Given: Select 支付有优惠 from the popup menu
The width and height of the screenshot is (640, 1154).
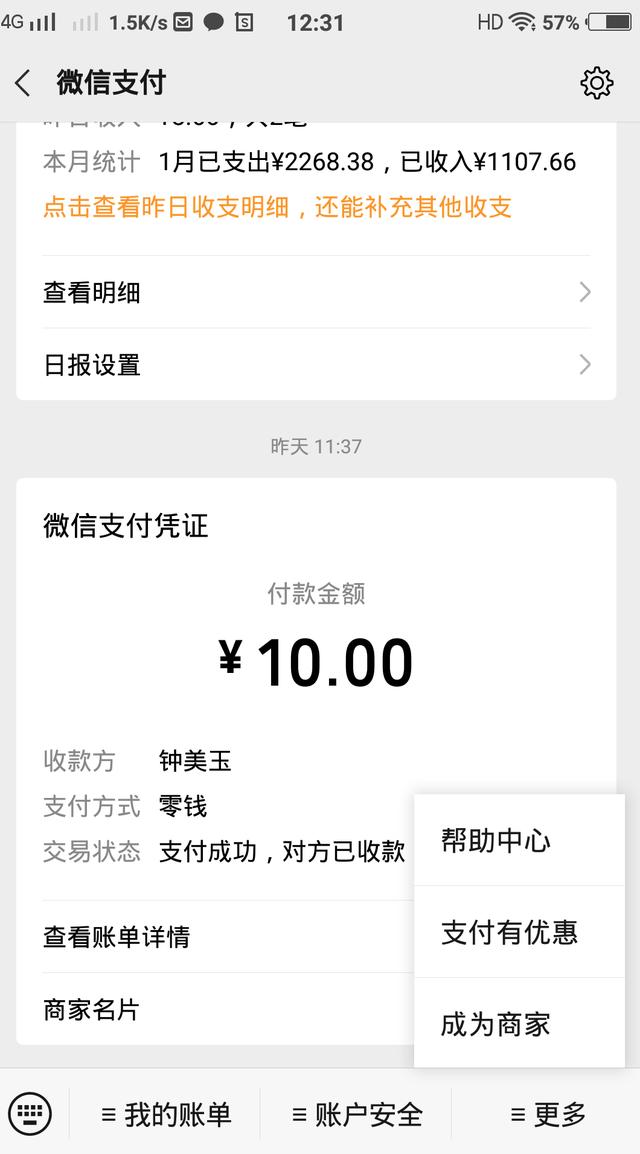Looking at the screenshot, I should (x=518, y=932).
